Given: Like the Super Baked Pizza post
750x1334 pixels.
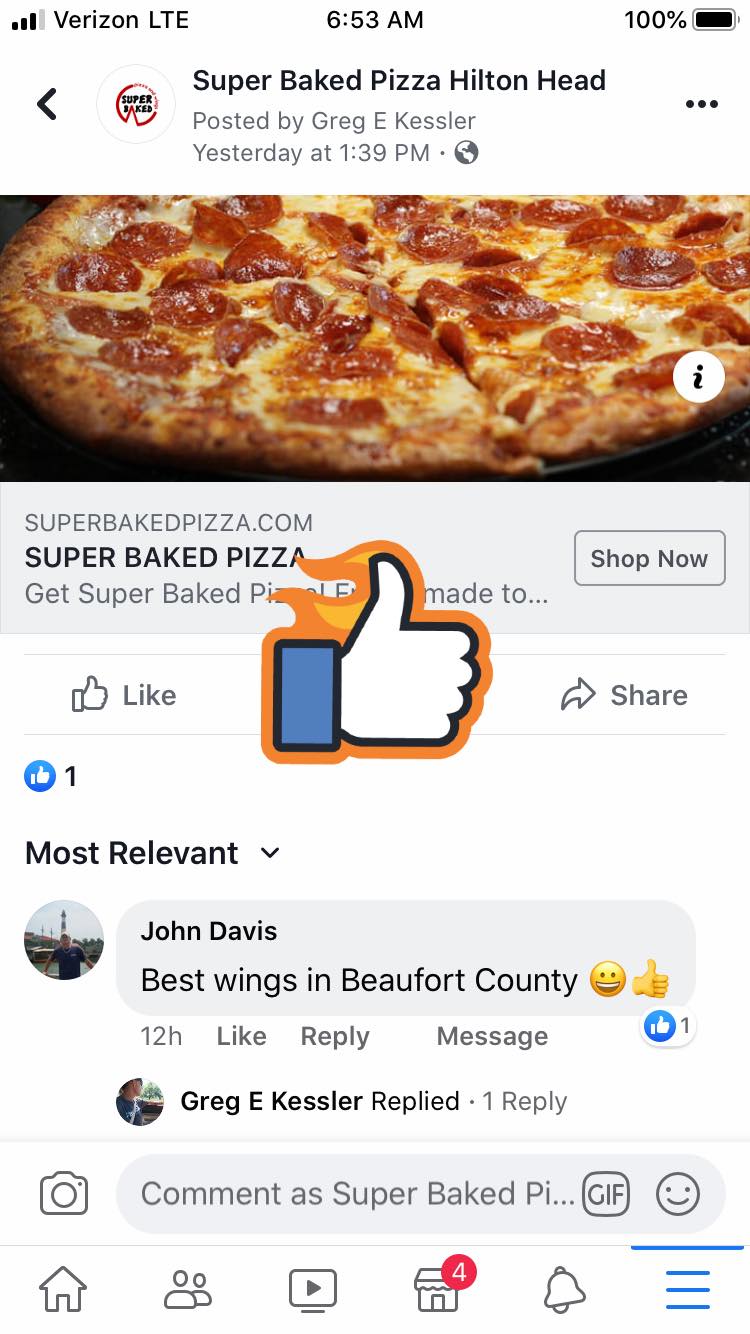Looking at the screenshot, I should click(x=125, y=695).
